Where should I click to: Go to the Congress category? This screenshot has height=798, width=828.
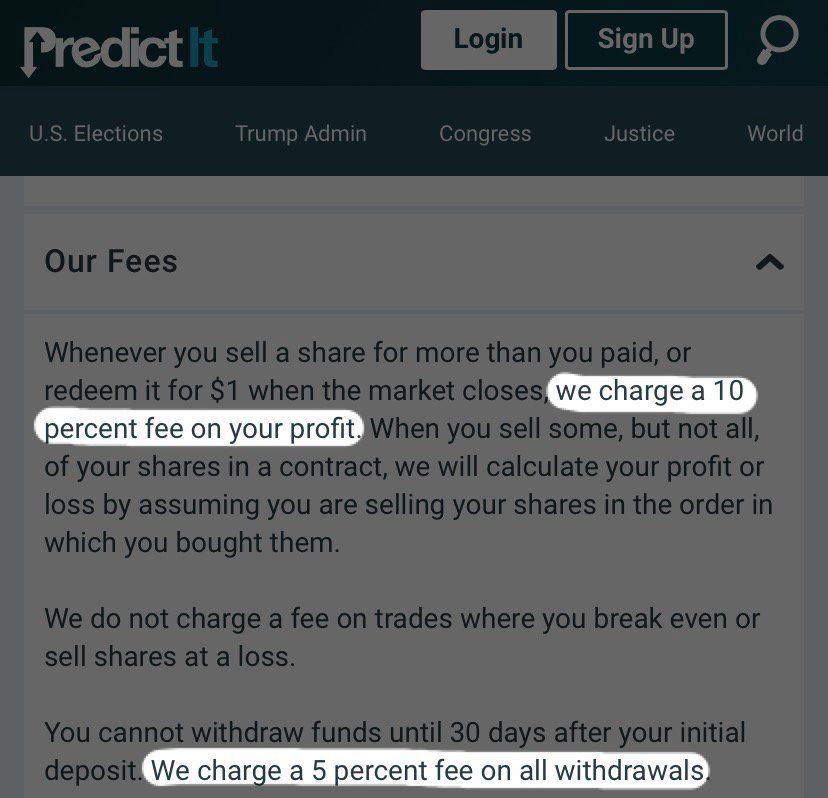pos(485,134)
